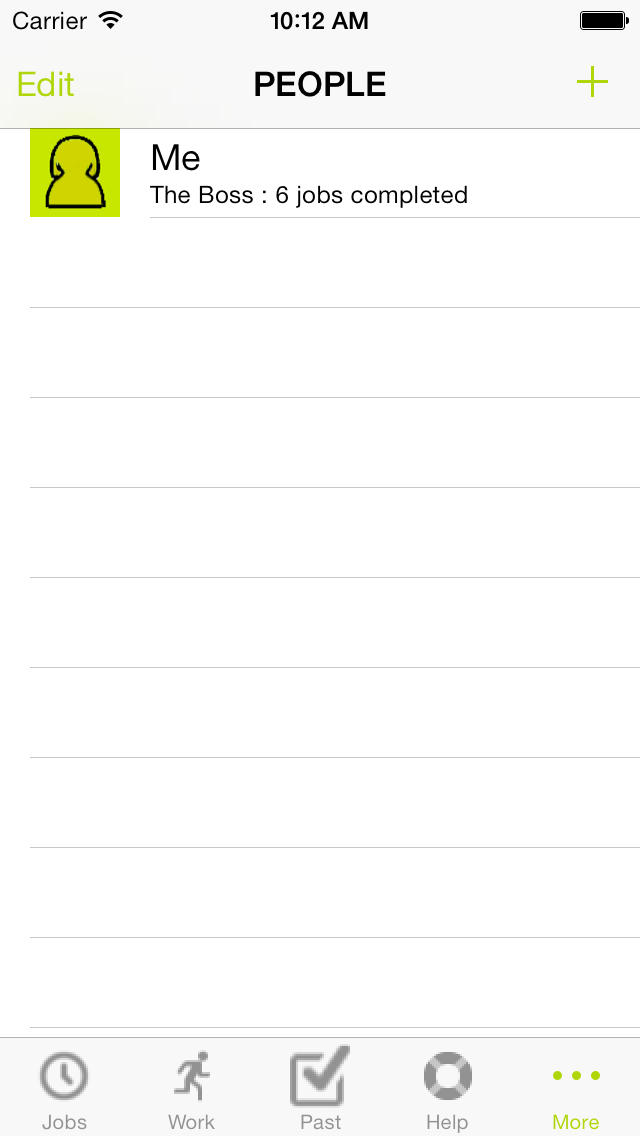Open the Me person entry
The width and height of the screenshot is (640, 1136).
coord(320,173)
